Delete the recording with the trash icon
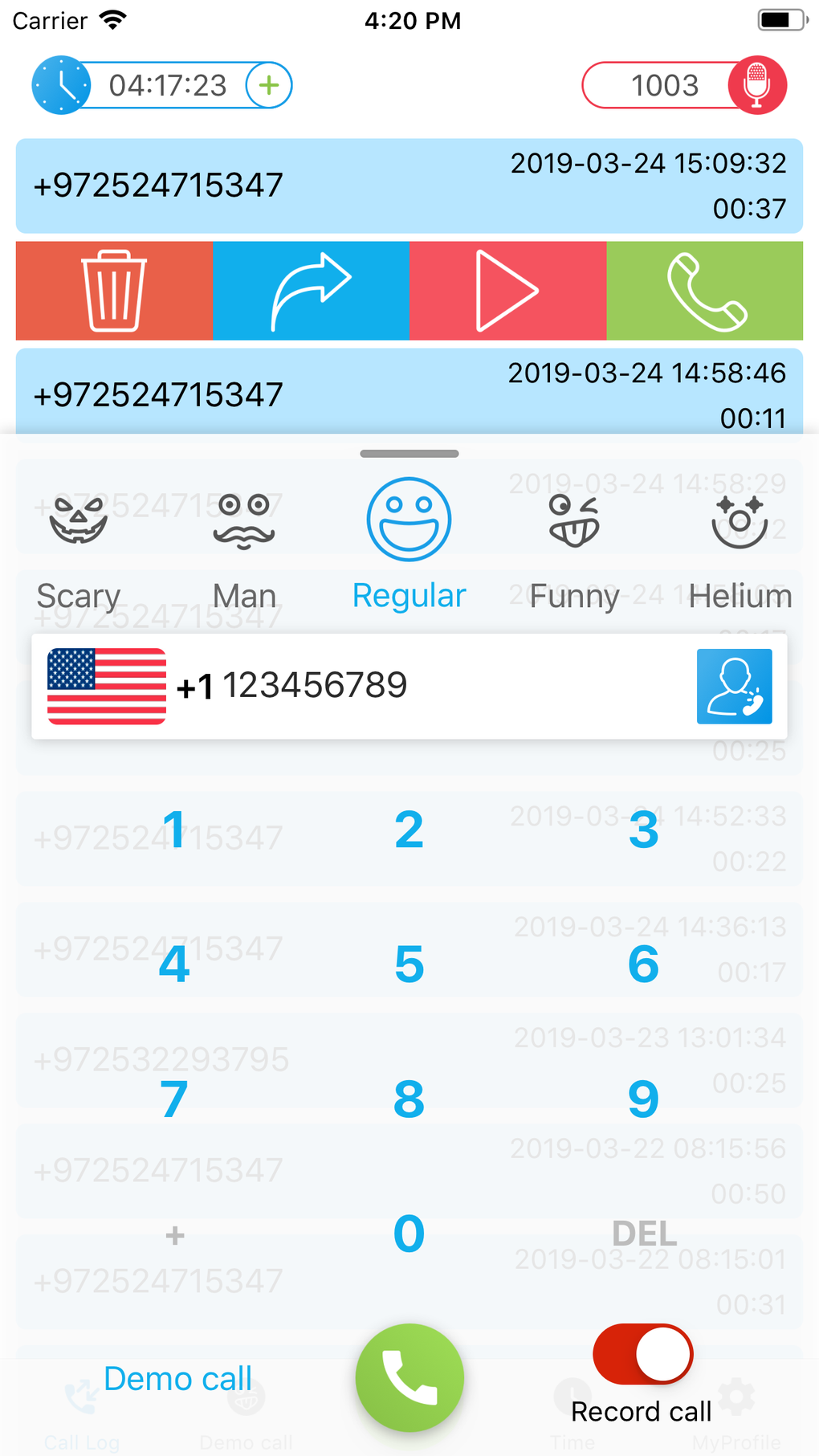 pyautogui.click(x=114, y=291)
